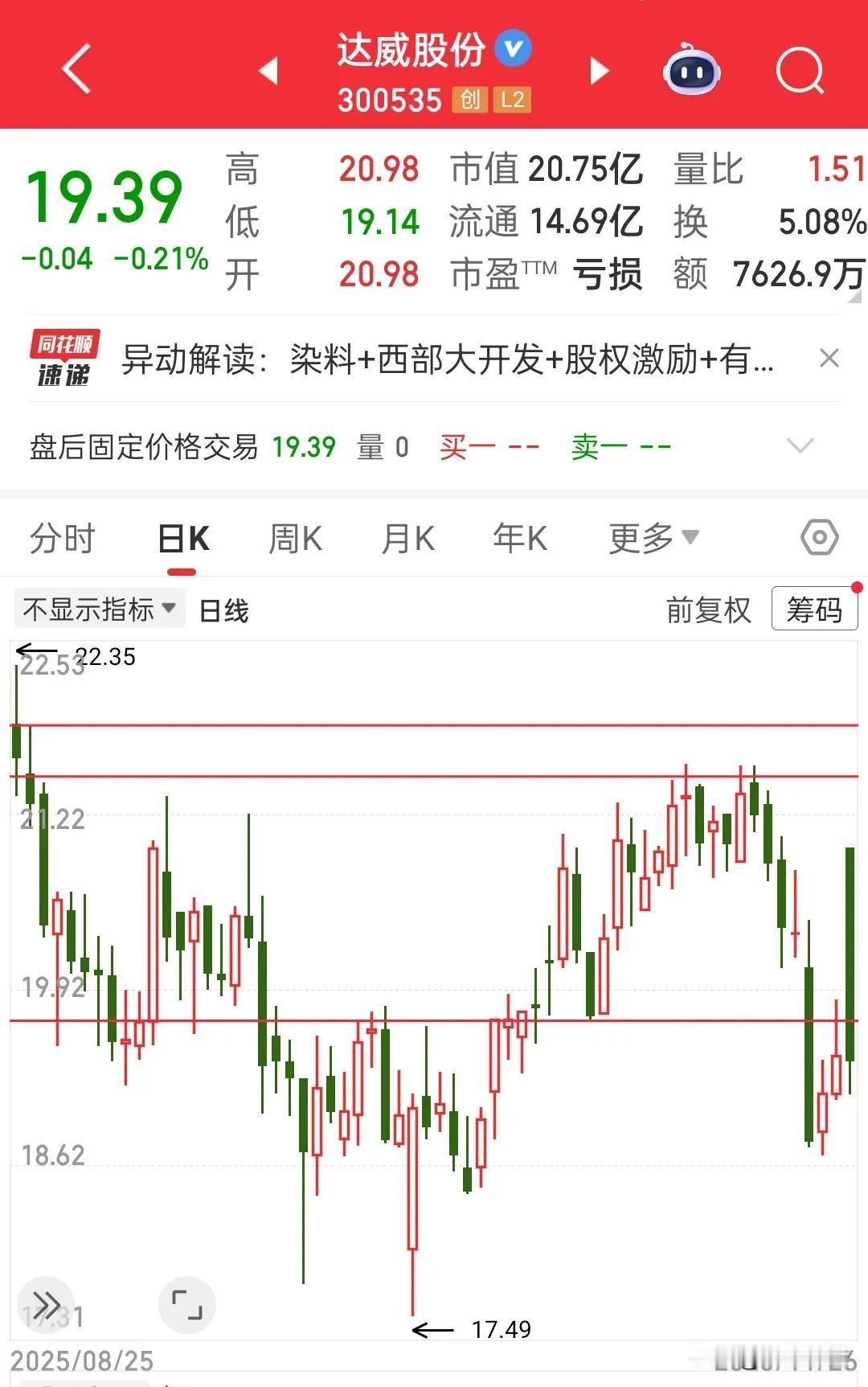The height and width of the screenshot is (1387, 868).
Task: Switch to the 周K weekly chart tab
Action: (295, 537)
